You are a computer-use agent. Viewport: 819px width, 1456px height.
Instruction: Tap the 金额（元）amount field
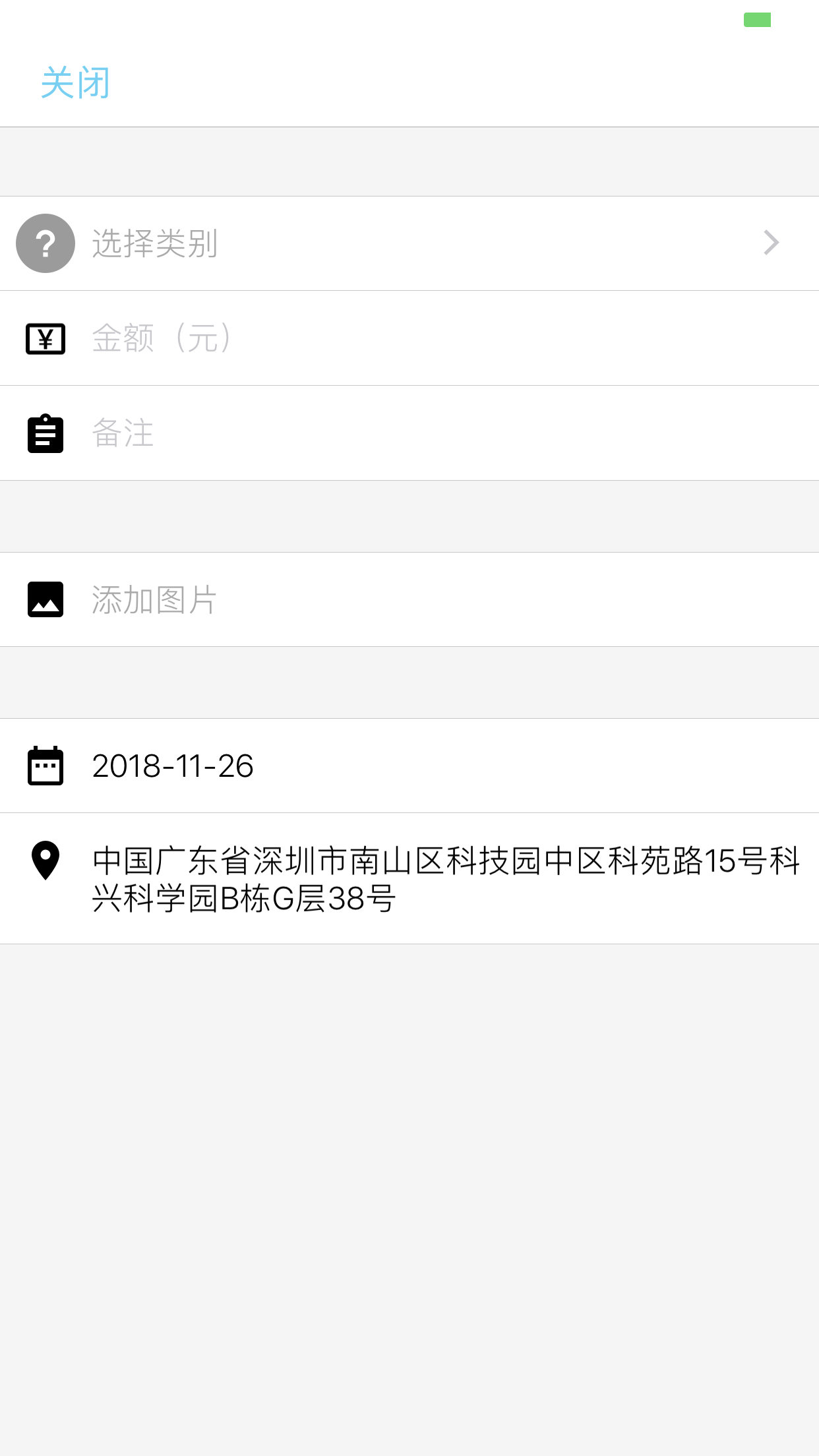click(x=409, y=338)
